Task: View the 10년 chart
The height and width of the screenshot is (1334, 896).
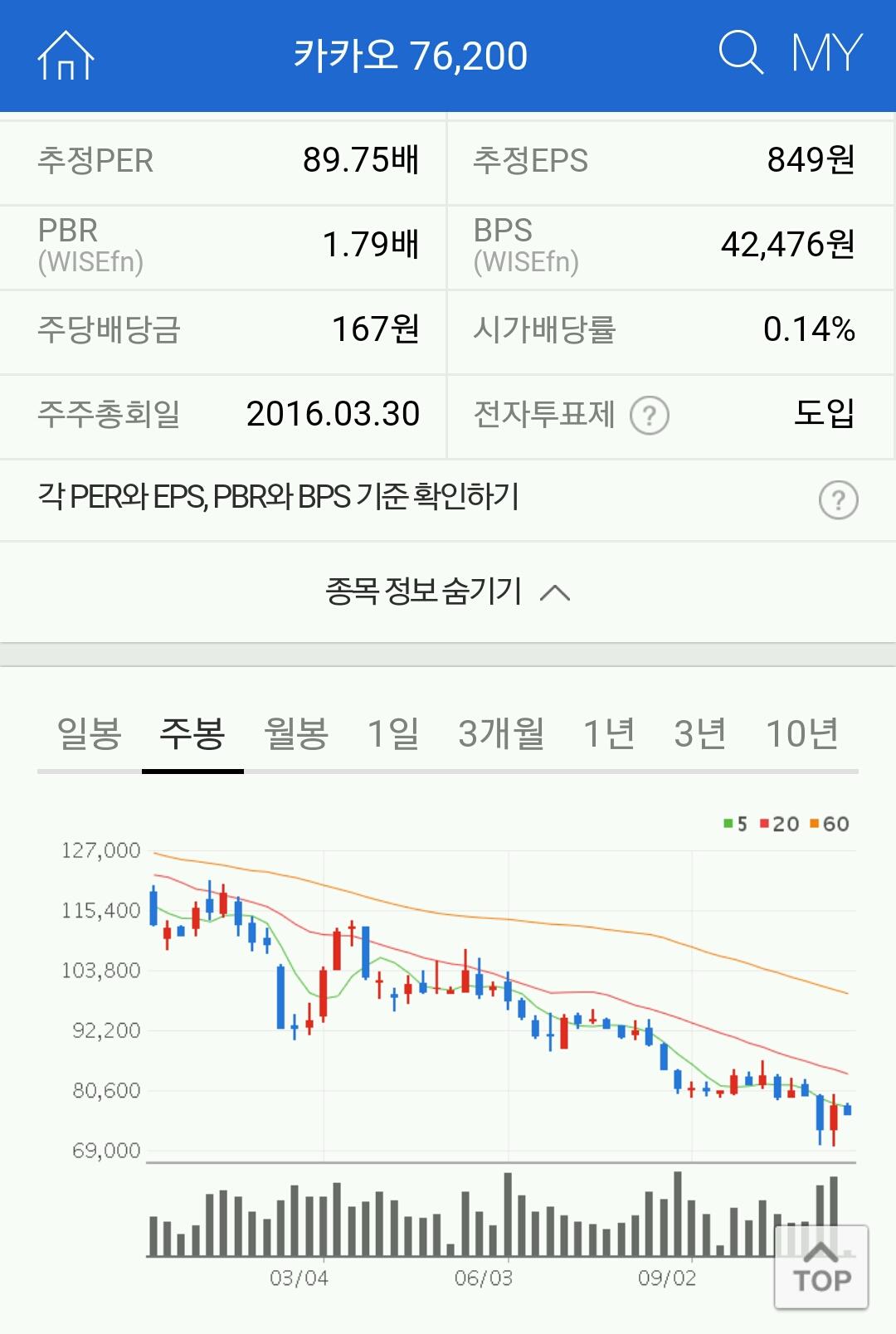Action: tap(802, 733)
